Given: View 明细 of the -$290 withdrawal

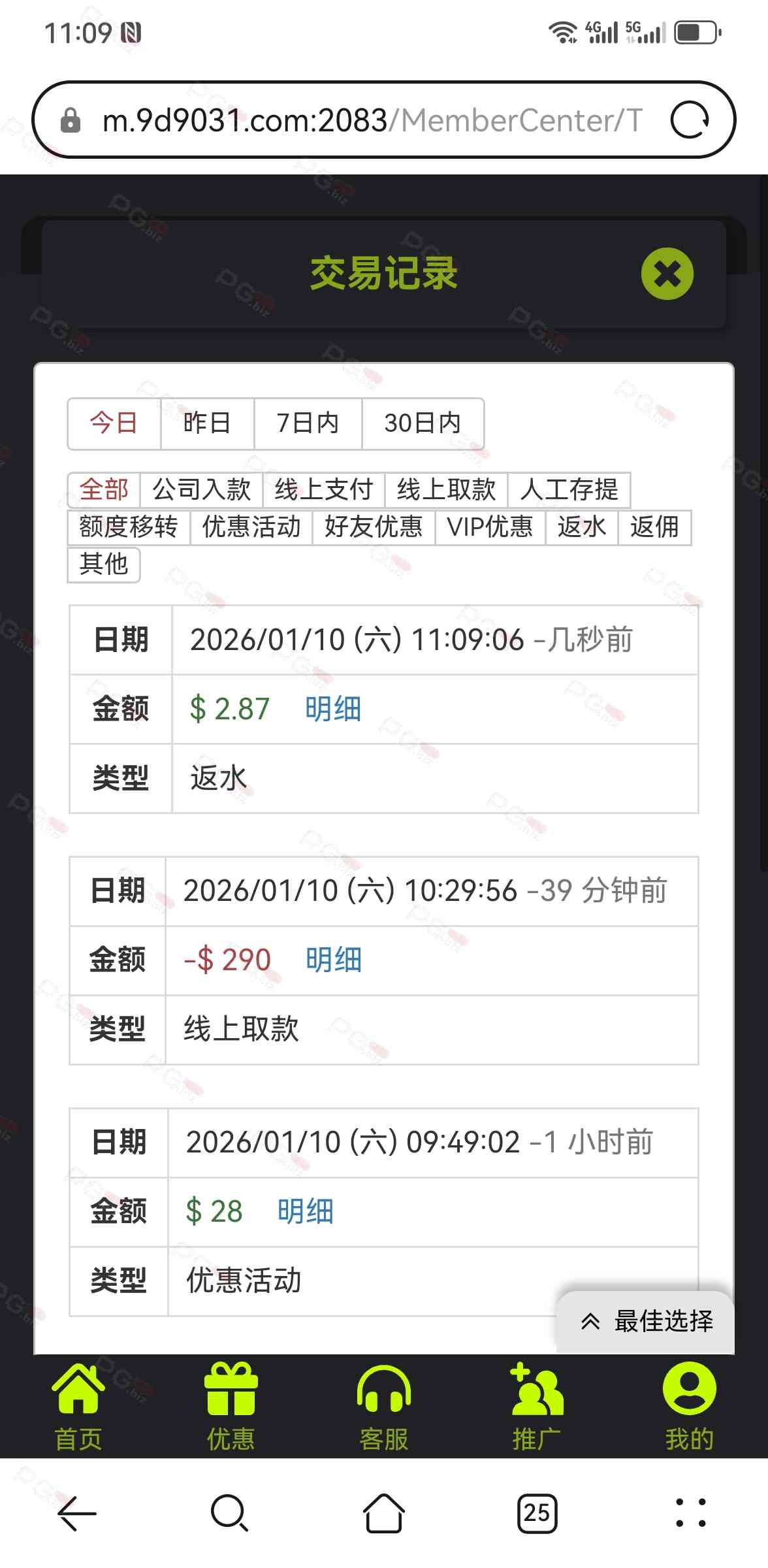Looking at the screenshot, I should tap(333, 960).
